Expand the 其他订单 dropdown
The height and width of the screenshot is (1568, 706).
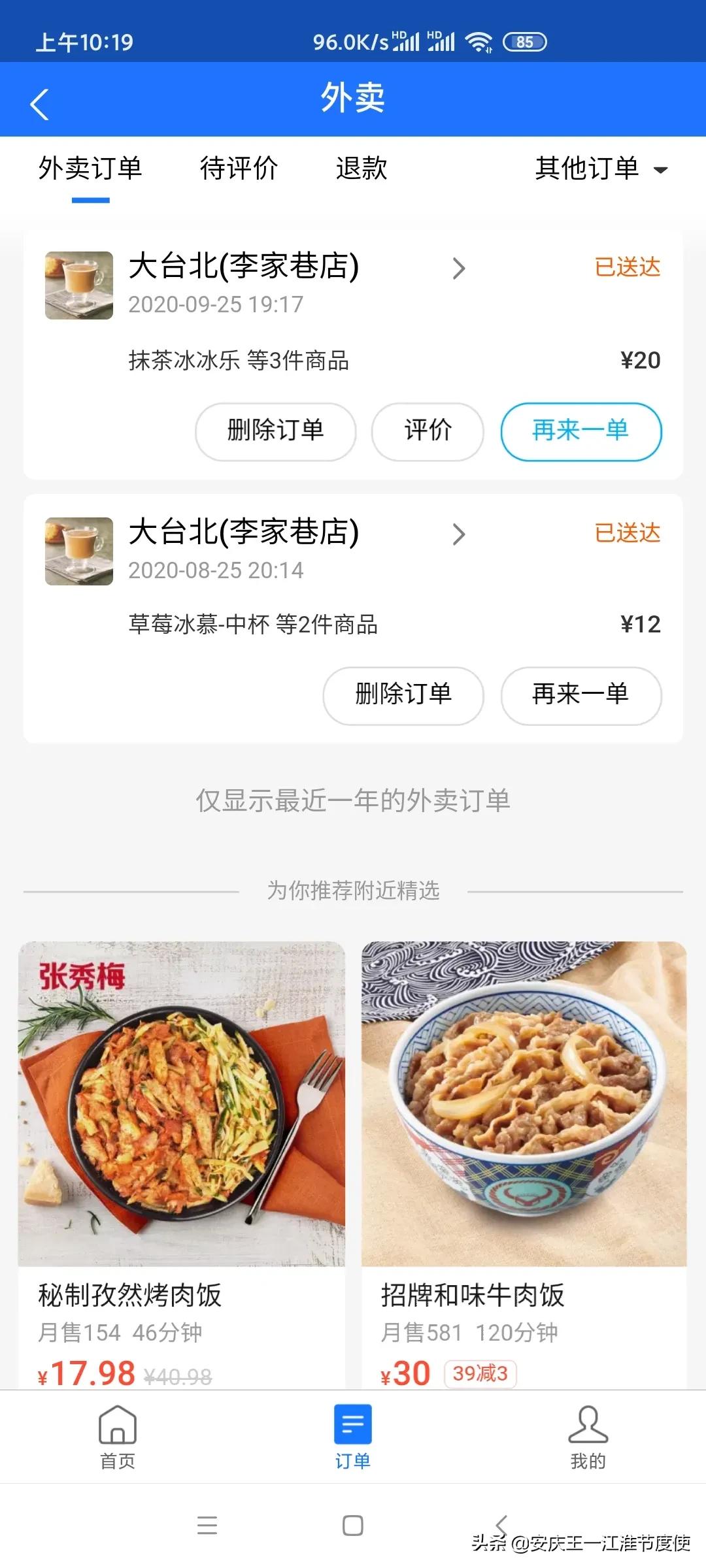(x=600, y=169)
